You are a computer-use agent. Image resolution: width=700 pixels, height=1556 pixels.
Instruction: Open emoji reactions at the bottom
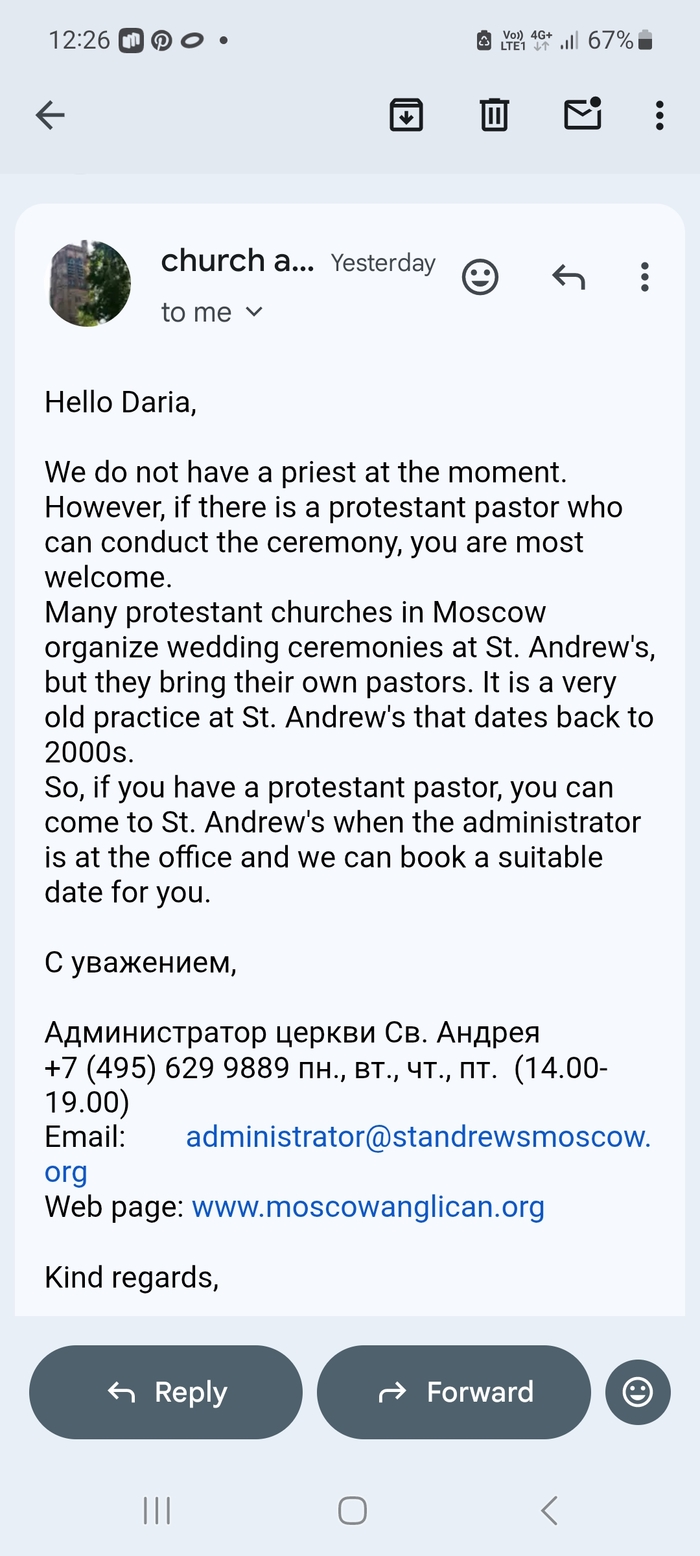[638, 1392]
